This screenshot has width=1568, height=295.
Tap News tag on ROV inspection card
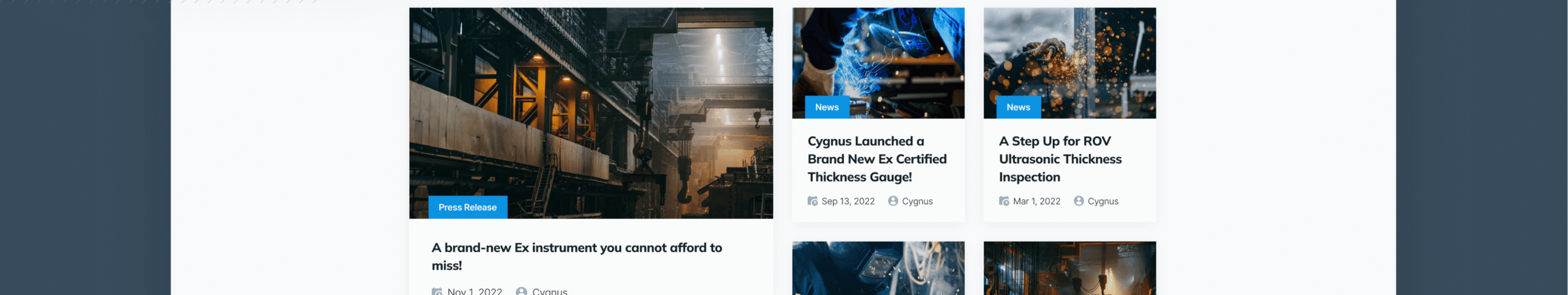click(x=1017, y=107)
